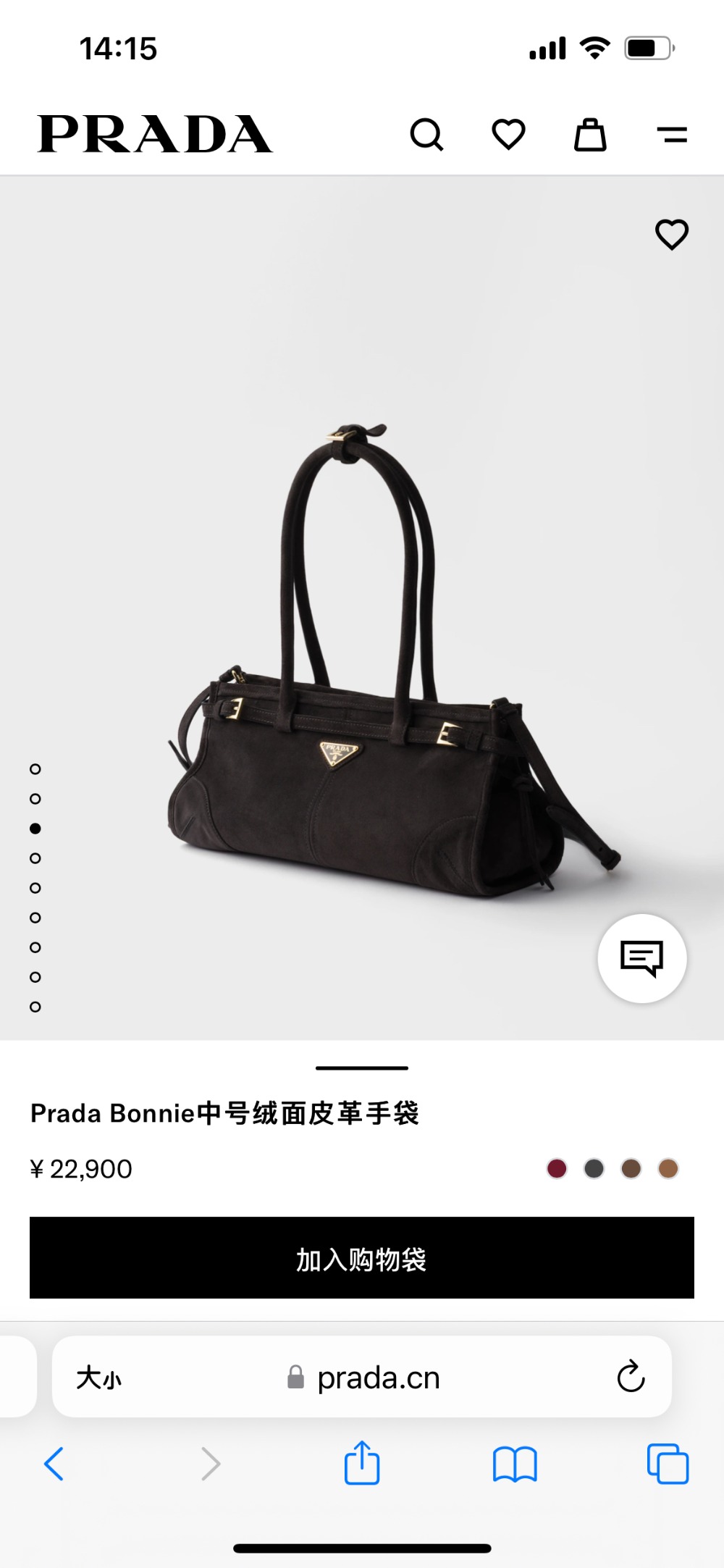Reload the prada.cn page
Viewport: 724px width, 1568px height.
[631, 1377]
